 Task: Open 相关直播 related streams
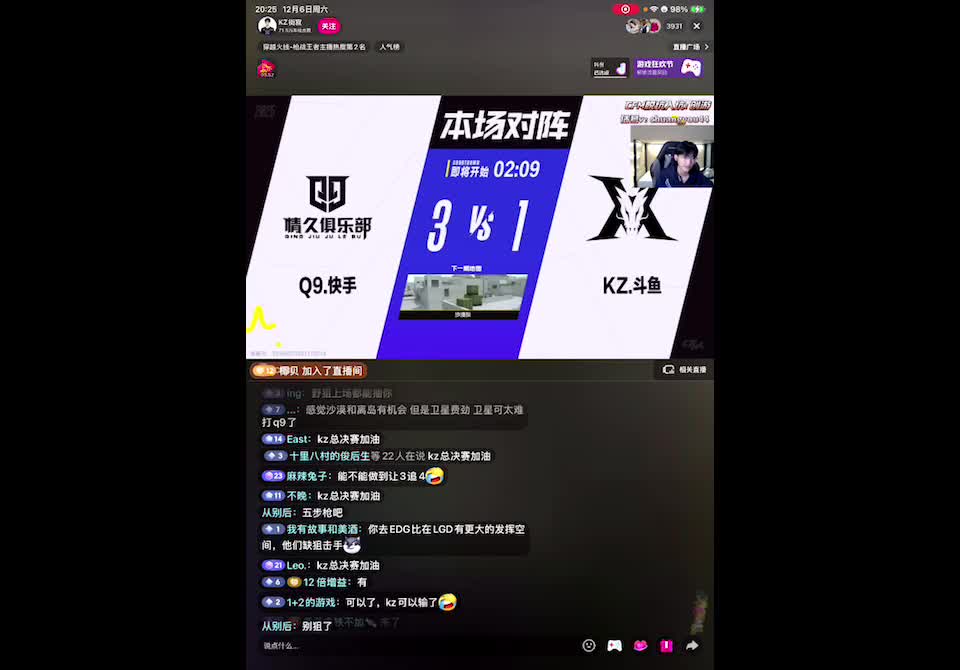pyautogui.click(x=685, y=369)
